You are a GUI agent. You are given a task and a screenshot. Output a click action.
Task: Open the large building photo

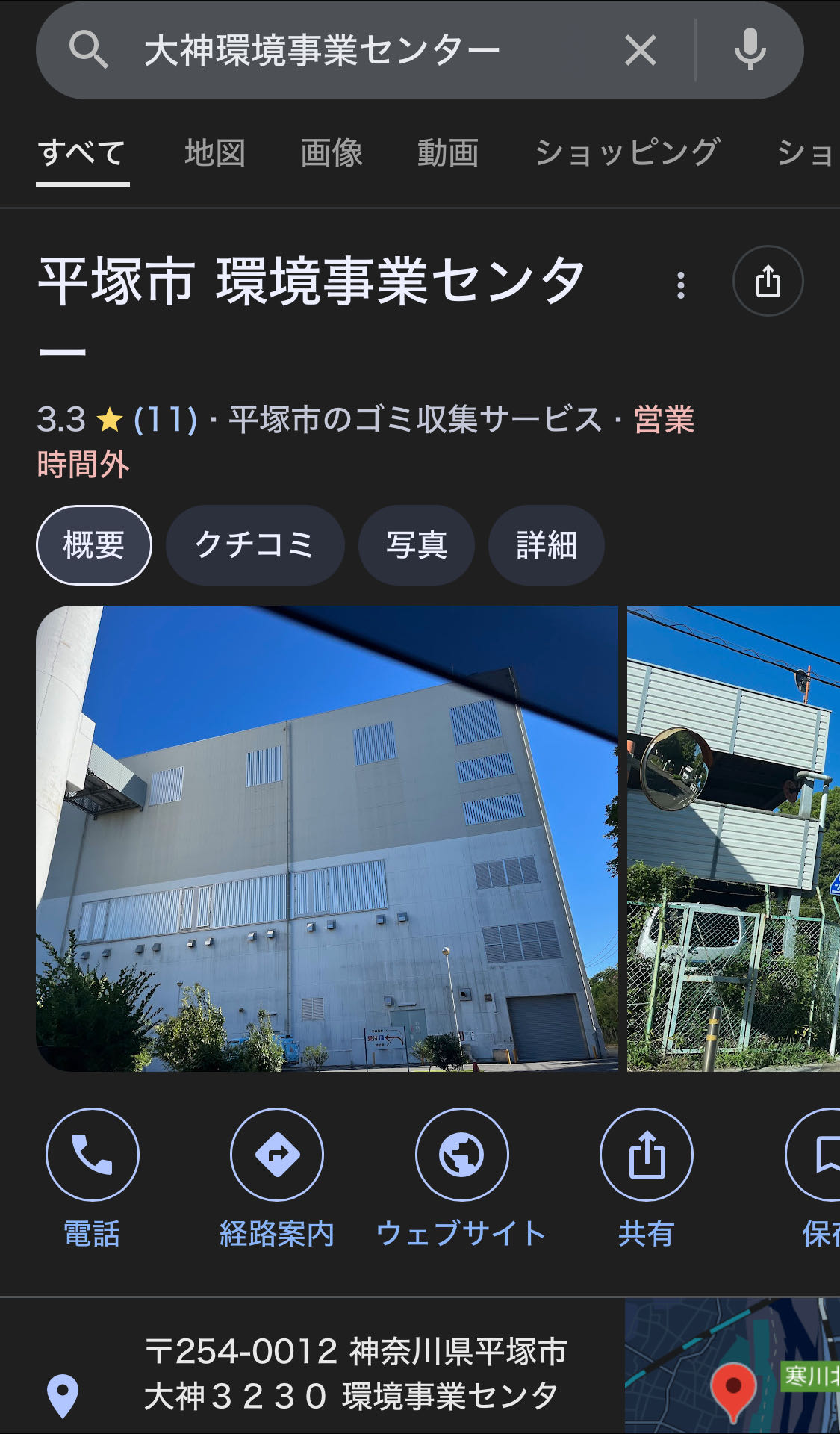(x=327, y=838)
